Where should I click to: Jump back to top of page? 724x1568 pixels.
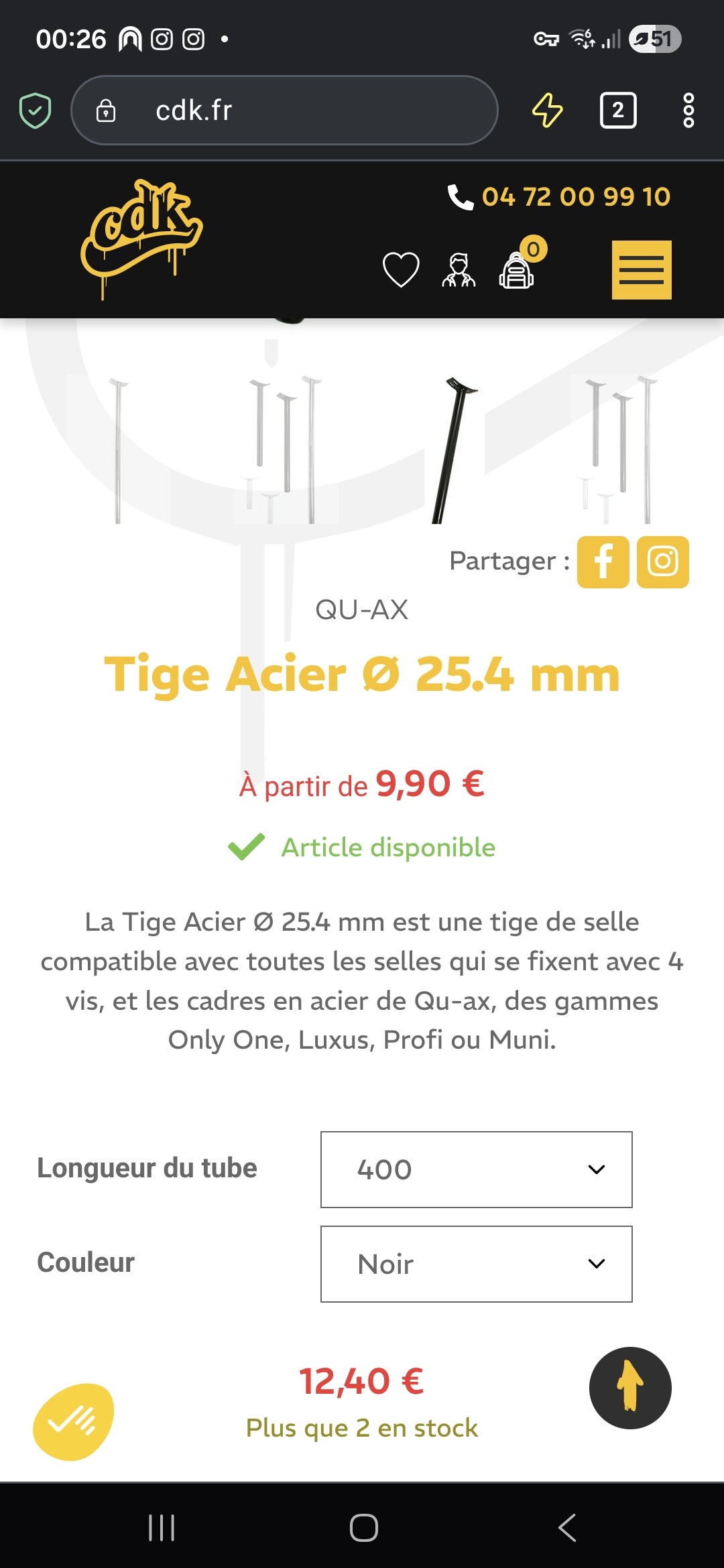point(630,1388)
